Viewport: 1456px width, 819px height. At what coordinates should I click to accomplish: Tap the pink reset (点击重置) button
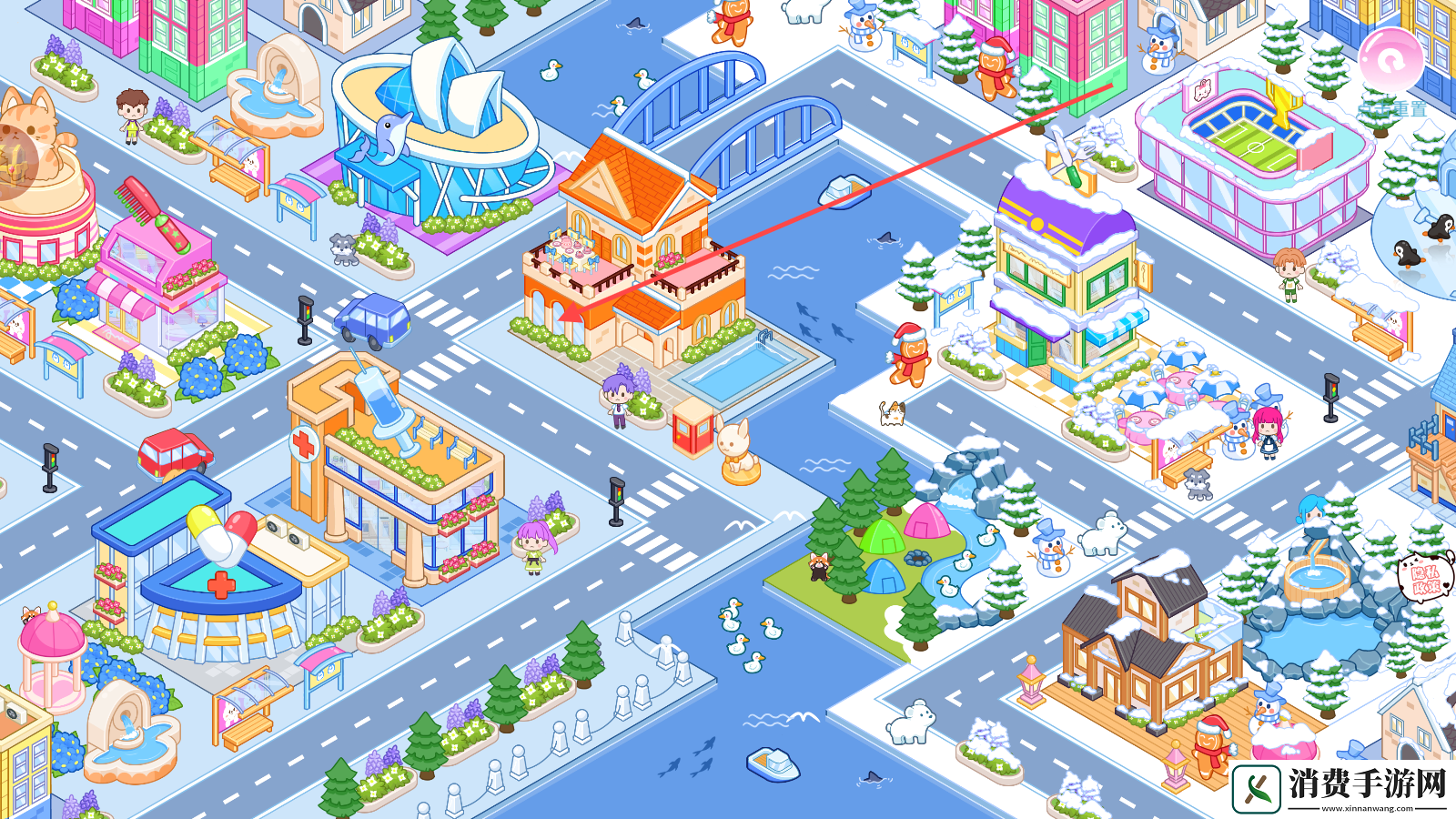(x=1390, y=62)
